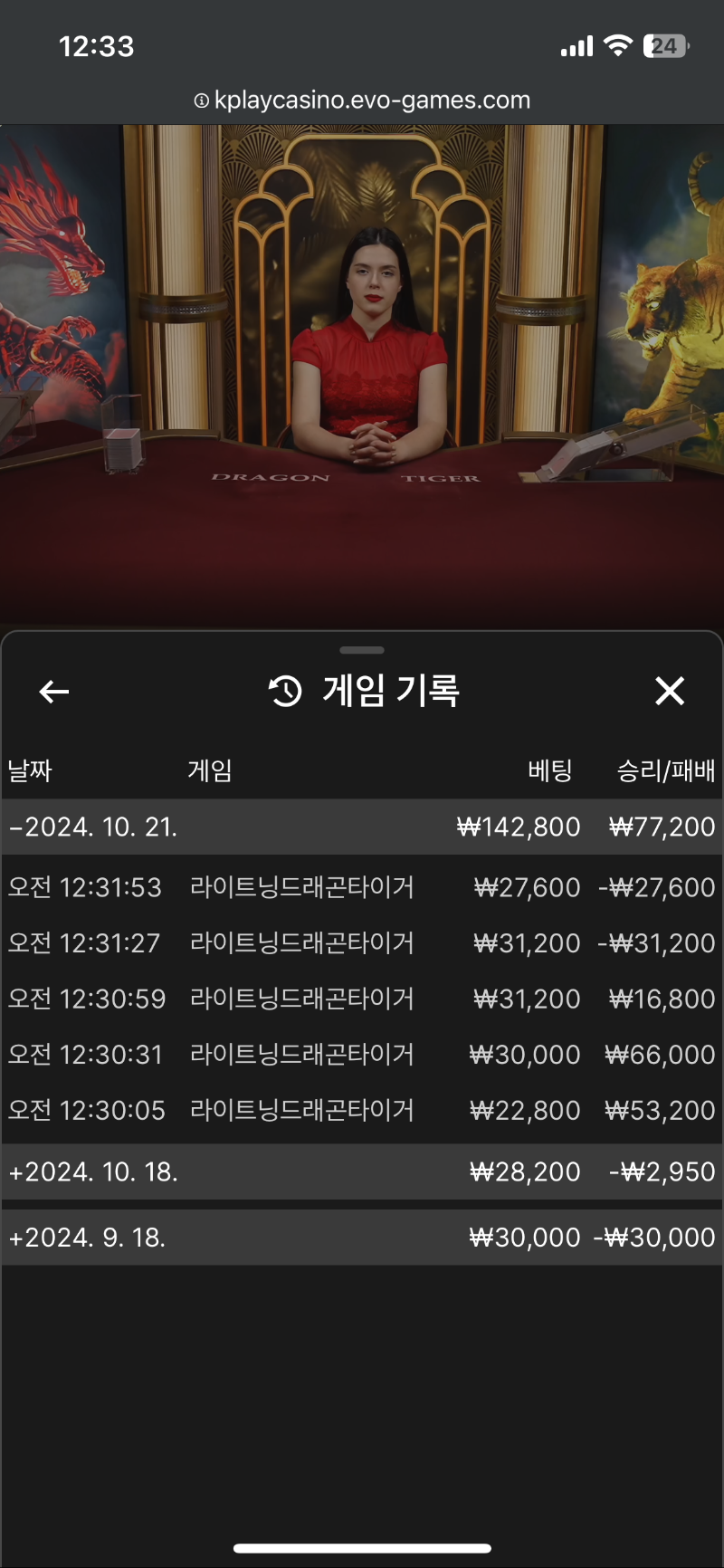Open the 오전 12:31:53 game record
Image resolution: width=724 pixels, height=1568 pixels.
point(362,887)
